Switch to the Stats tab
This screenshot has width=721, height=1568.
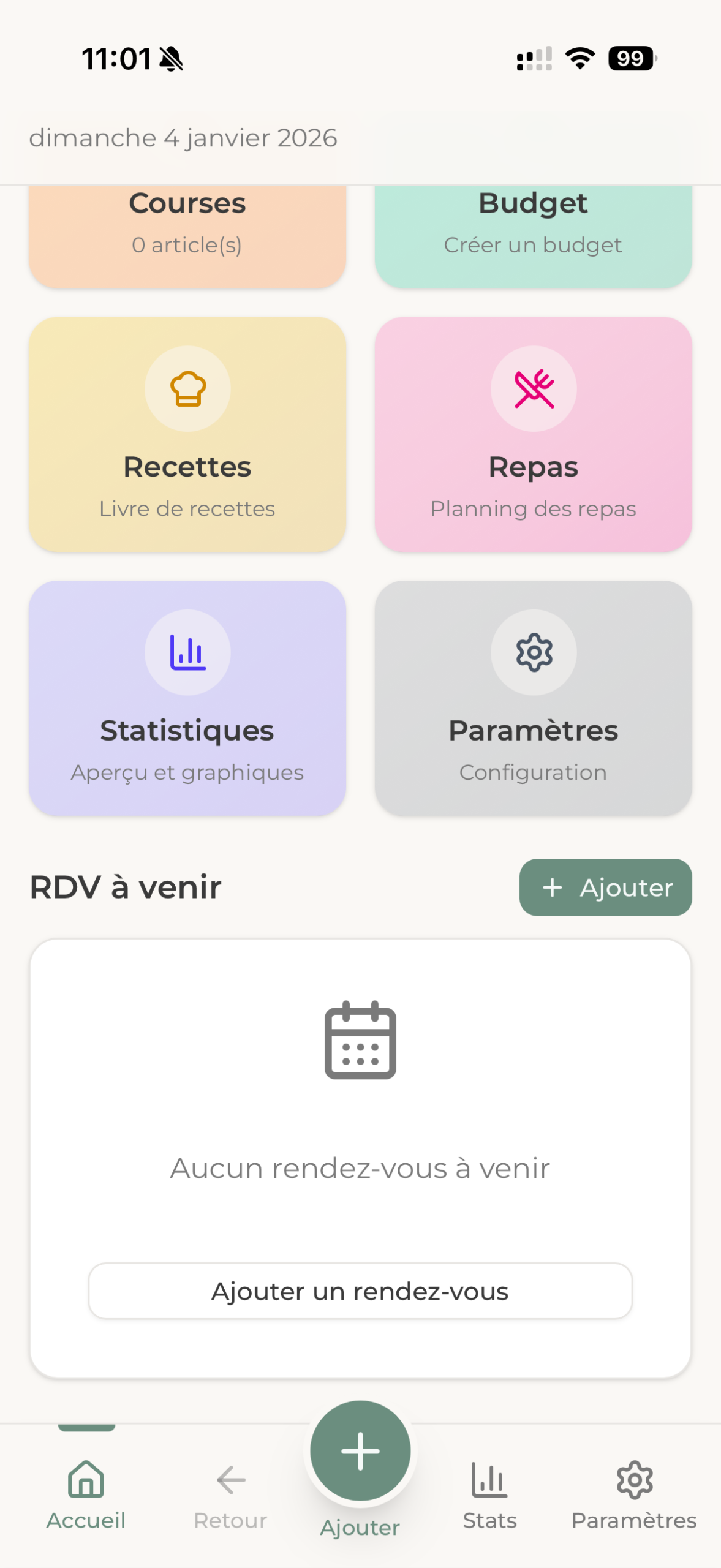point(489,1493)
